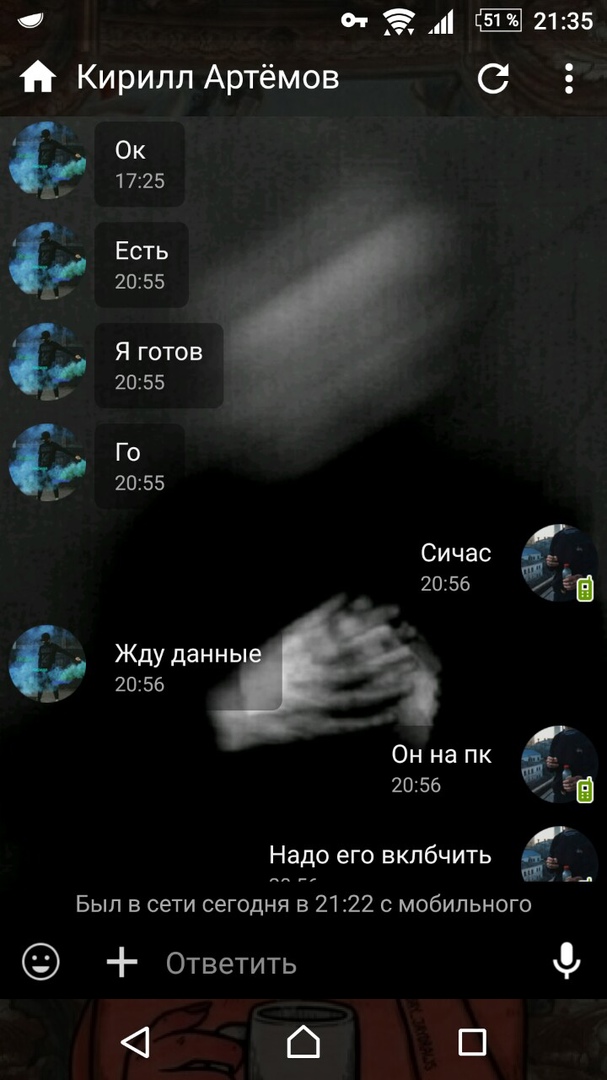Viewport: 607px width, 1080px height.
Task: Tap the Ответить message field
Action: pyautogui.click(x=340, y=963)
